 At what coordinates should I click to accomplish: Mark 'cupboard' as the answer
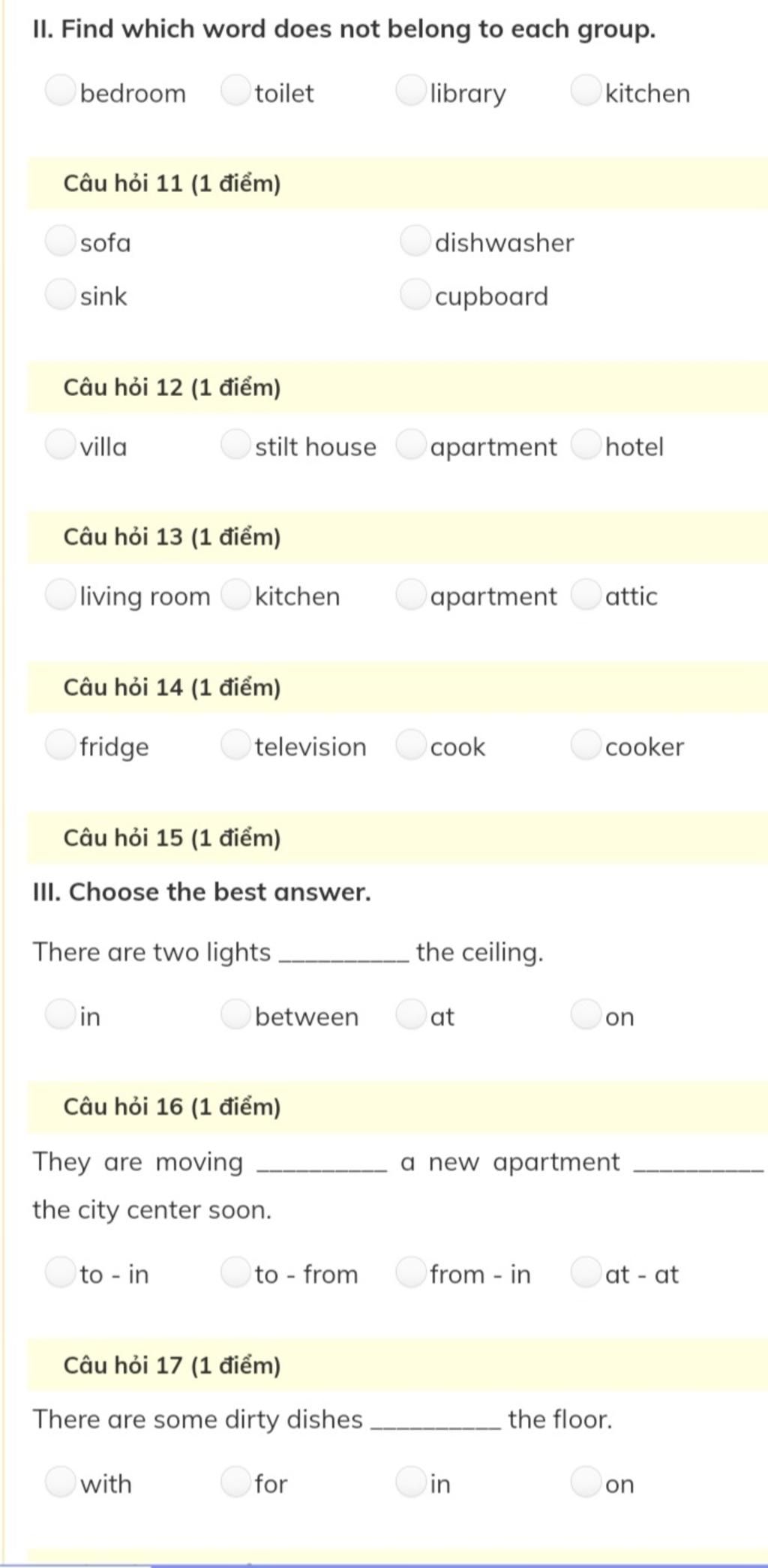click(415, 294)
